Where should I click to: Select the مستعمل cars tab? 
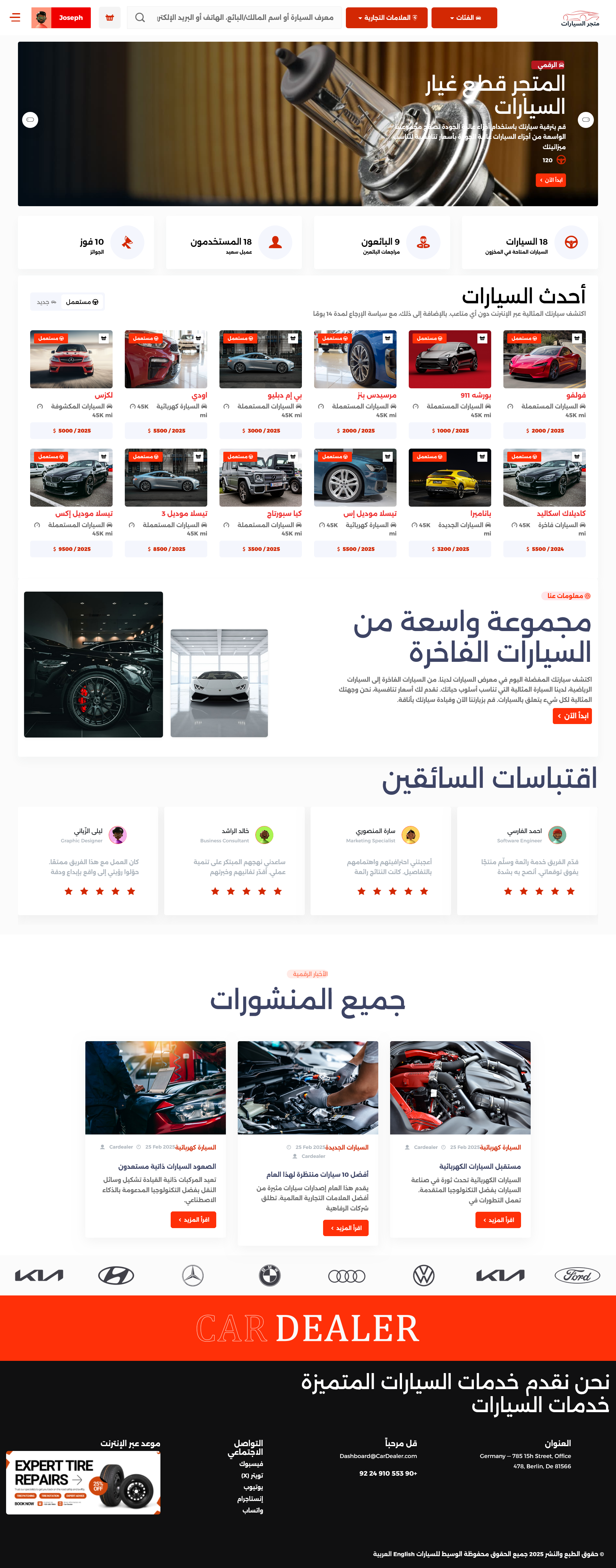coord(82,302)
